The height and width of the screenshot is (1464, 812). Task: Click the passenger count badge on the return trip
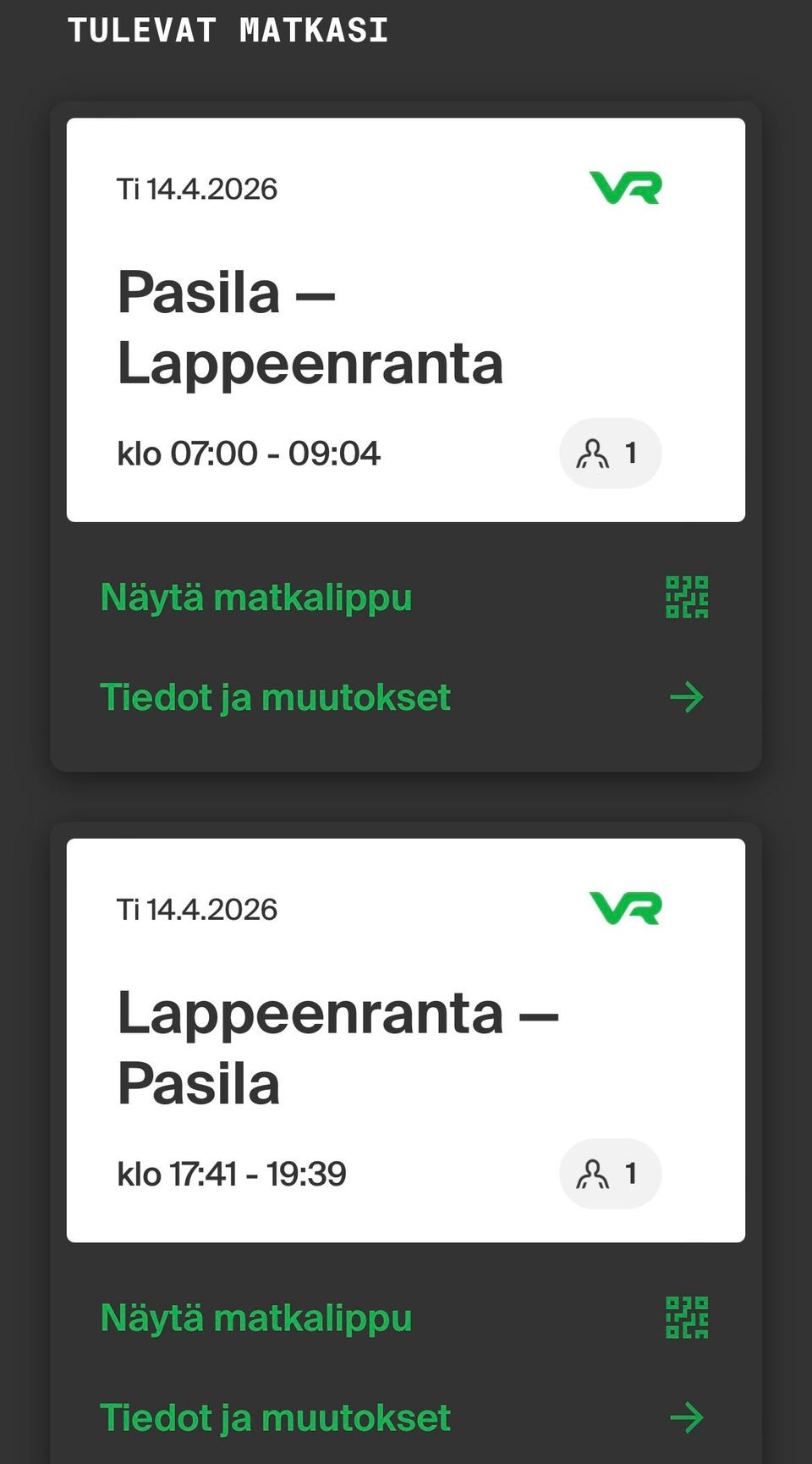pyautogui.click(x=610, y=1174)
